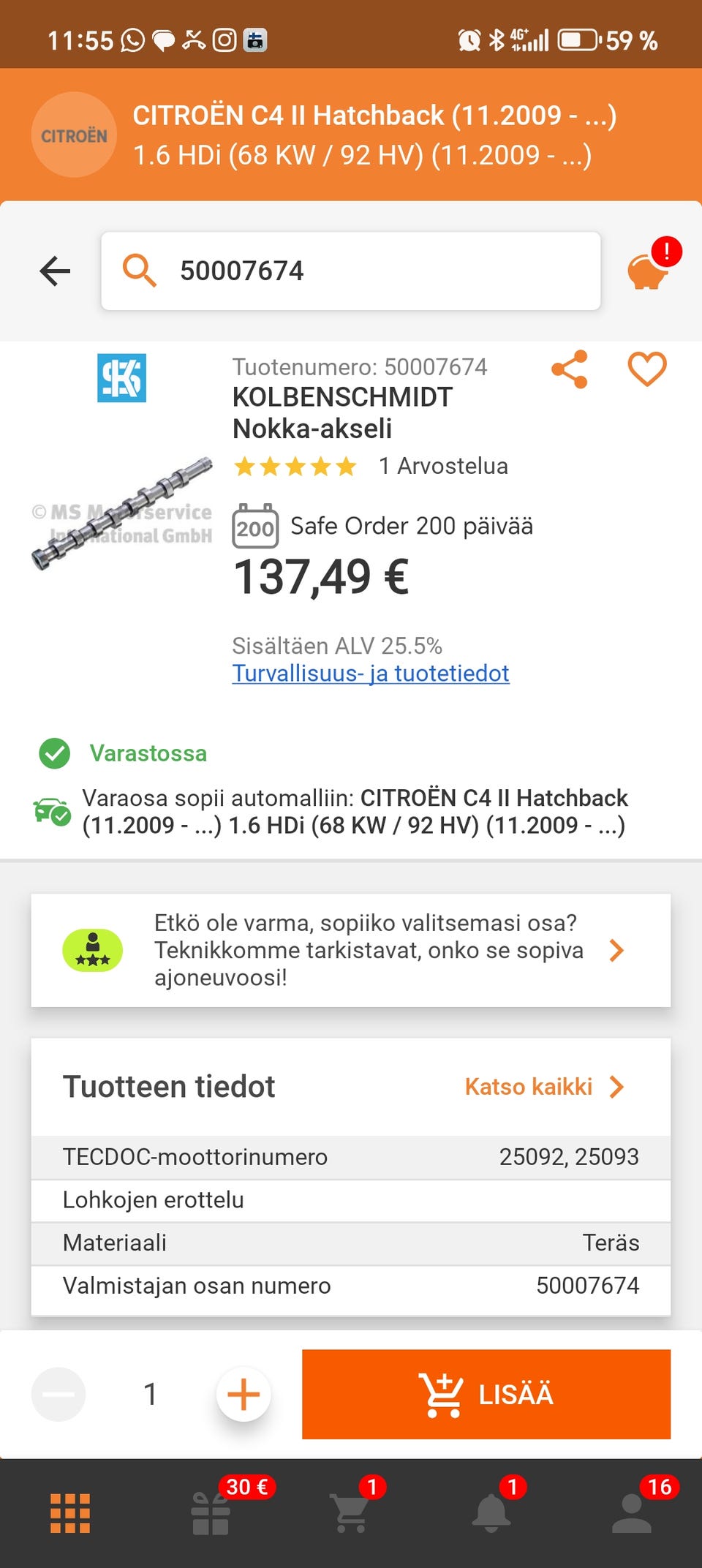Open the profile account tab
This screenshot has height=1568, width=702.
[632, 1512]
